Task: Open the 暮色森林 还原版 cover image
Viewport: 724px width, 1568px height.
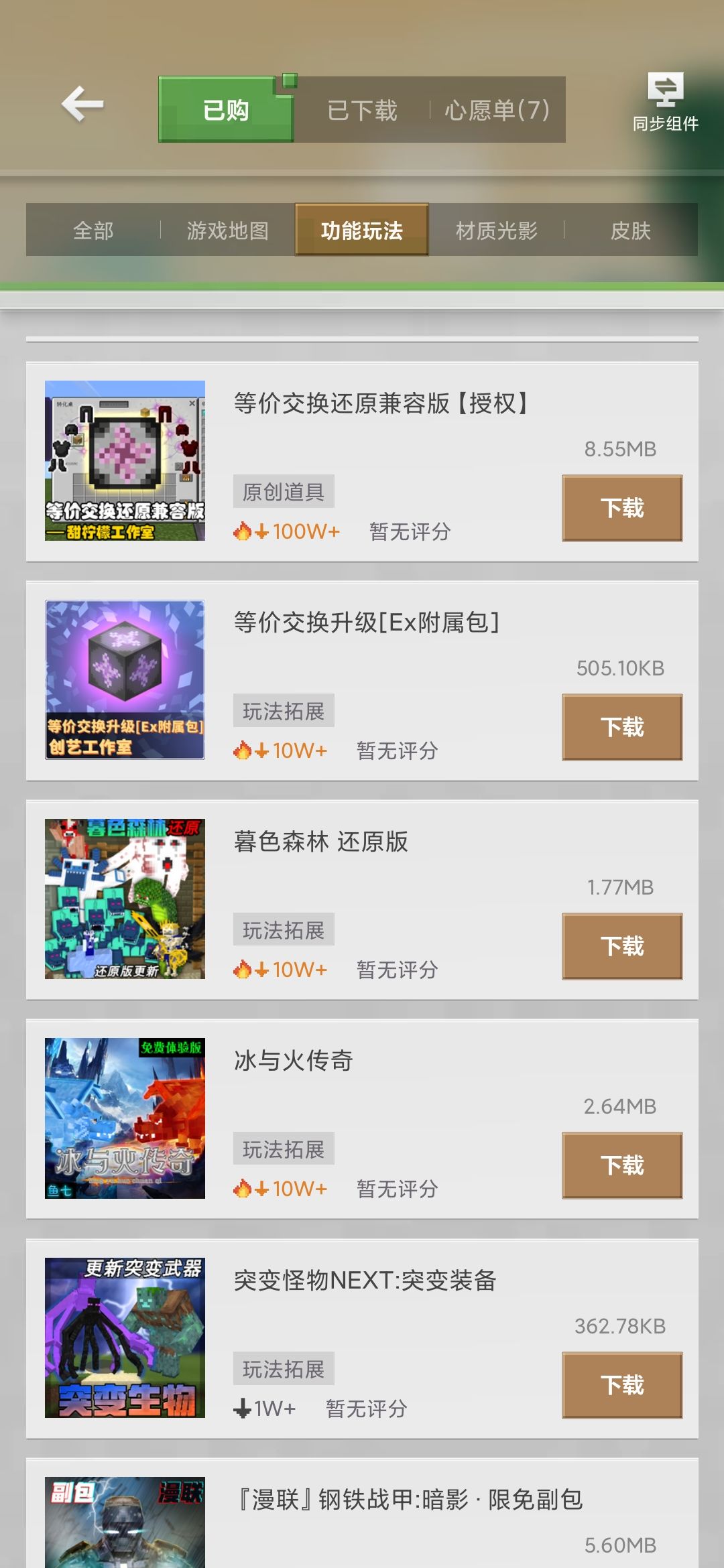Action: (x=125, y=899)
